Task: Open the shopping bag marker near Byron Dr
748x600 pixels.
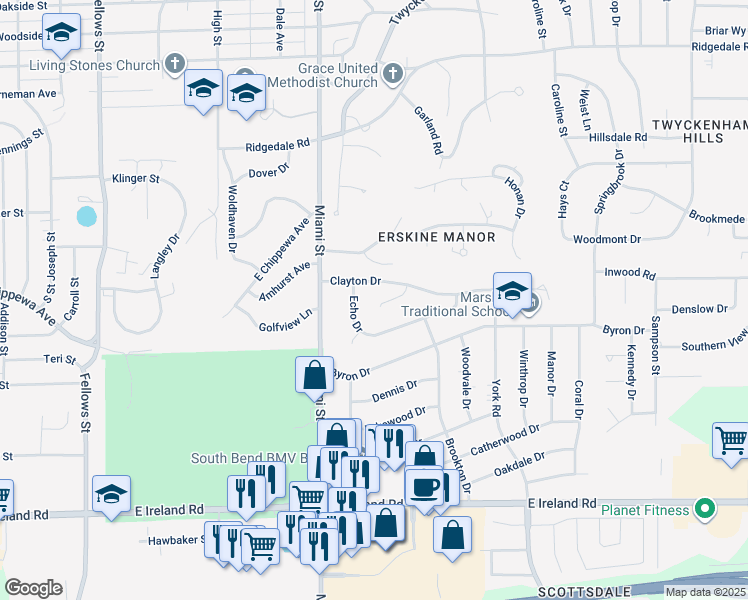Action: point(314,376)
